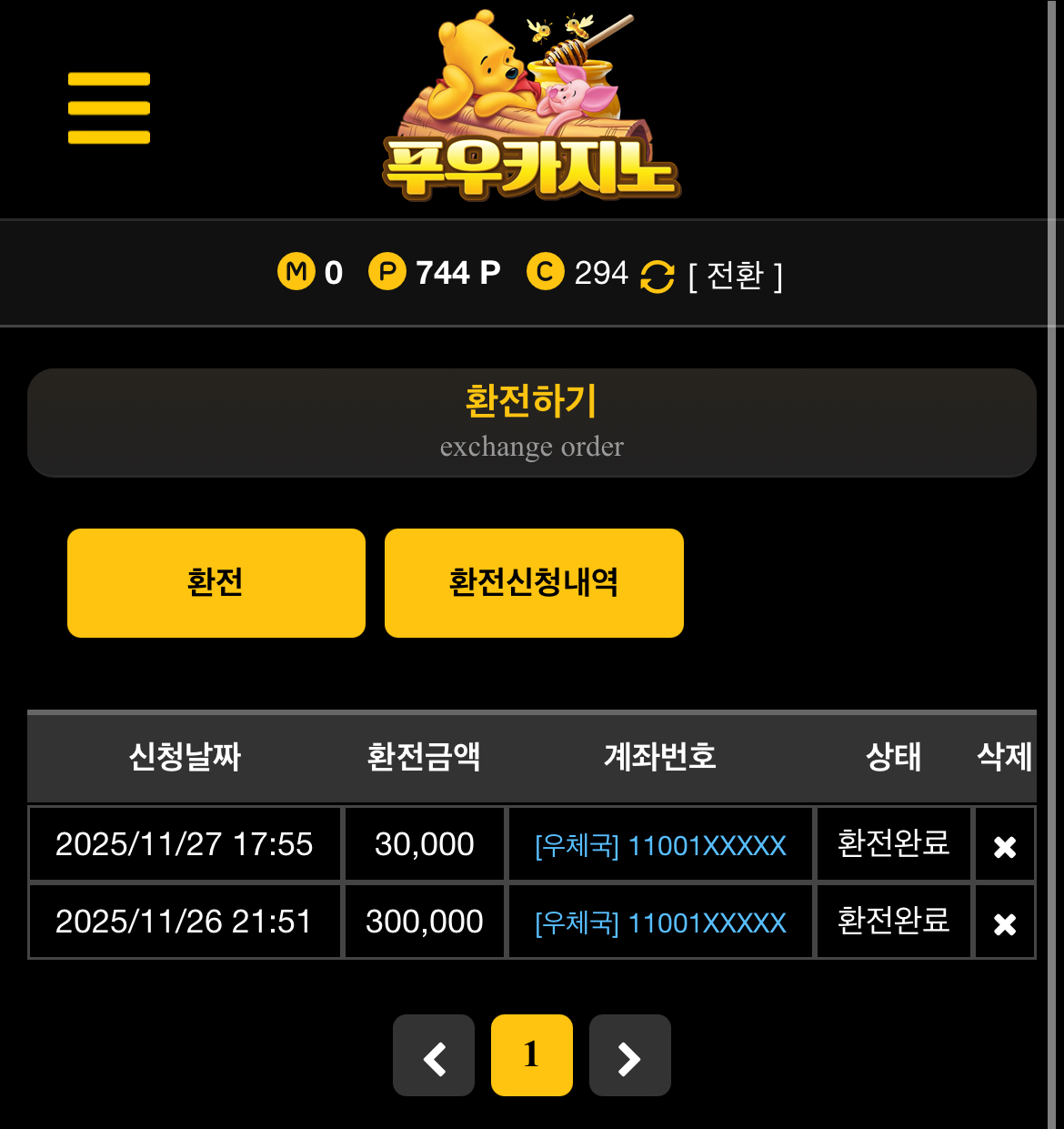
Task: Open 환전신청내역 history
Action: (534, 583)
